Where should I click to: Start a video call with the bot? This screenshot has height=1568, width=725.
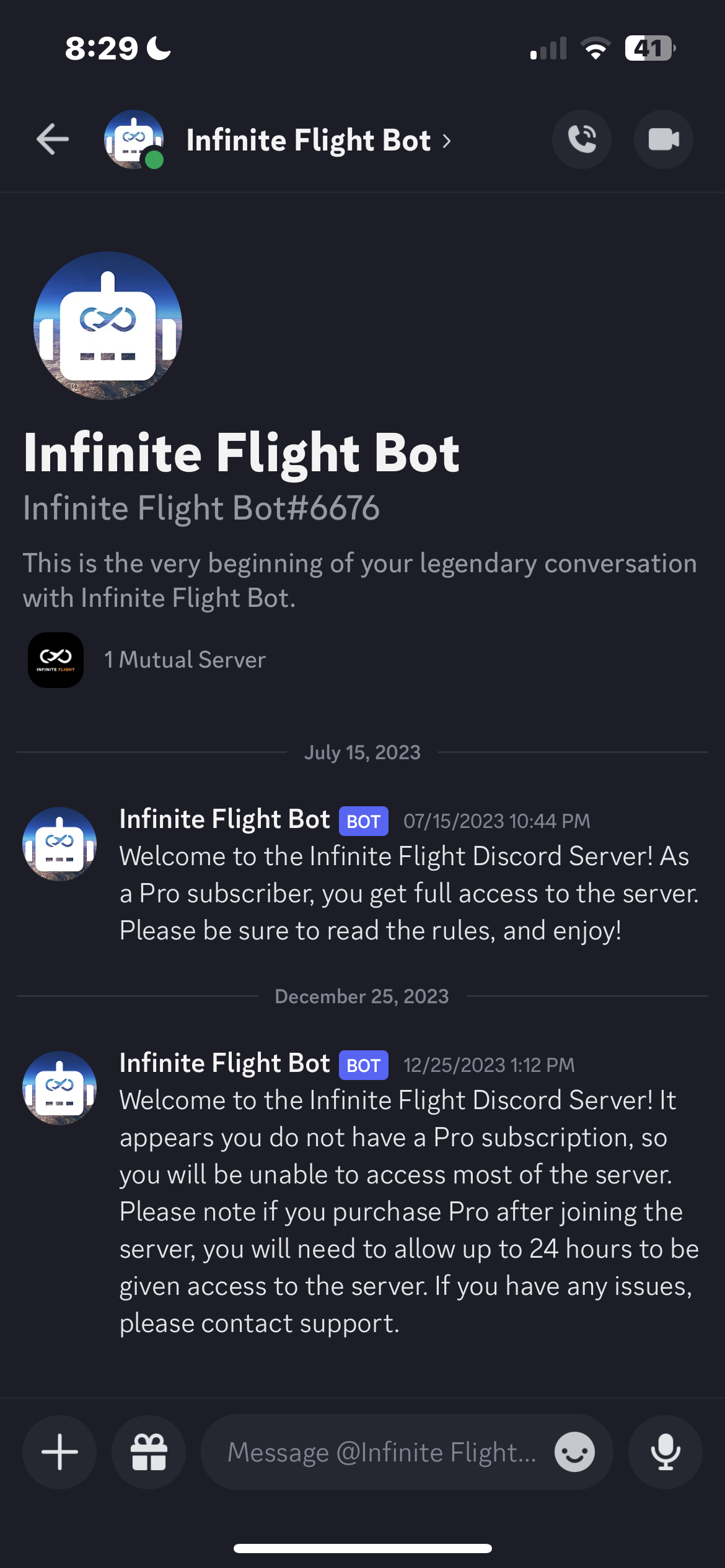click(664, 139)
